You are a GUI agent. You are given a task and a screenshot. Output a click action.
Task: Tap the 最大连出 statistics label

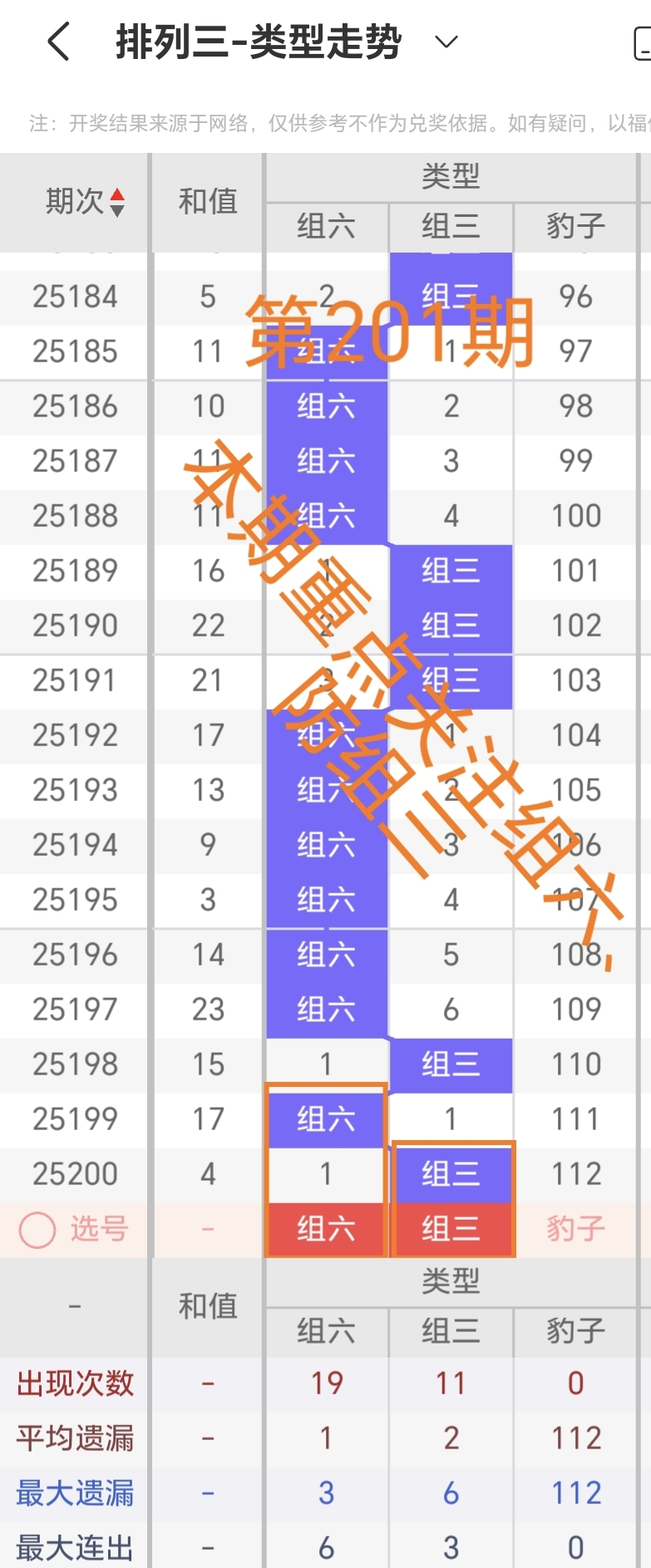pos(73,1546)
